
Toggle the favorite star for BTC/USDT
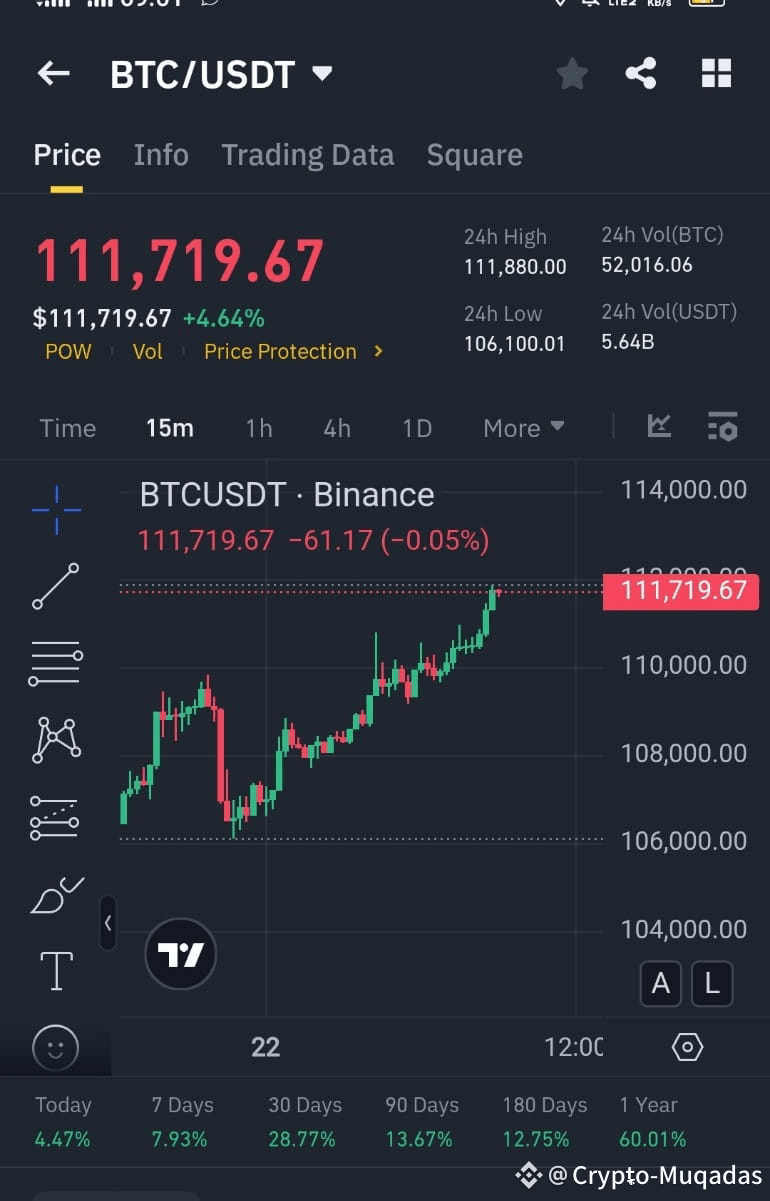click(x=571, y=73)
